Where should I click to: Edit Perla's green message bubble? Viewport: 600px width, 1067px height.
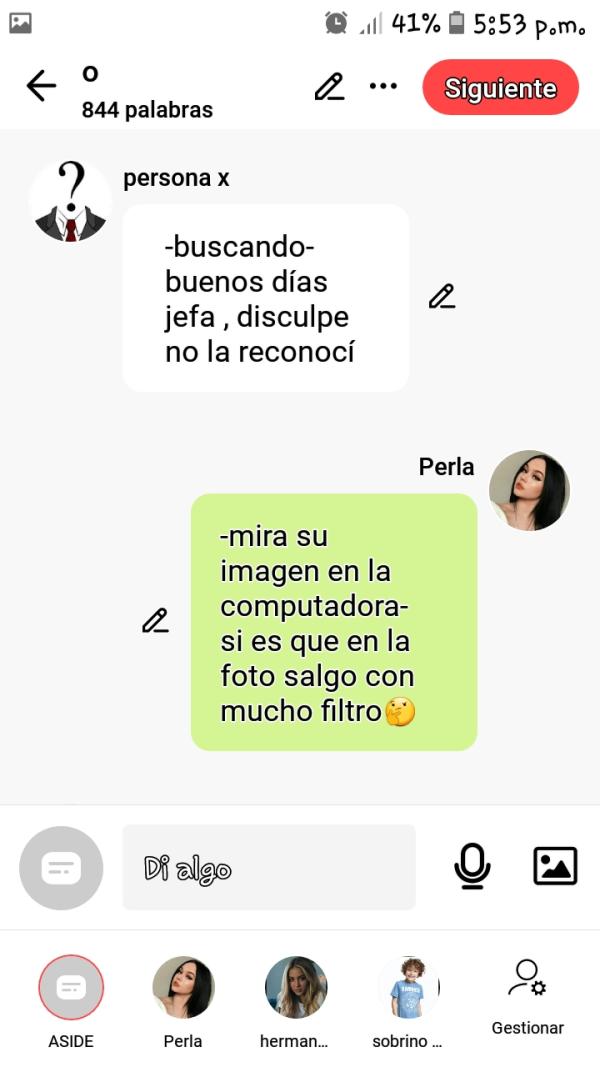155,620
